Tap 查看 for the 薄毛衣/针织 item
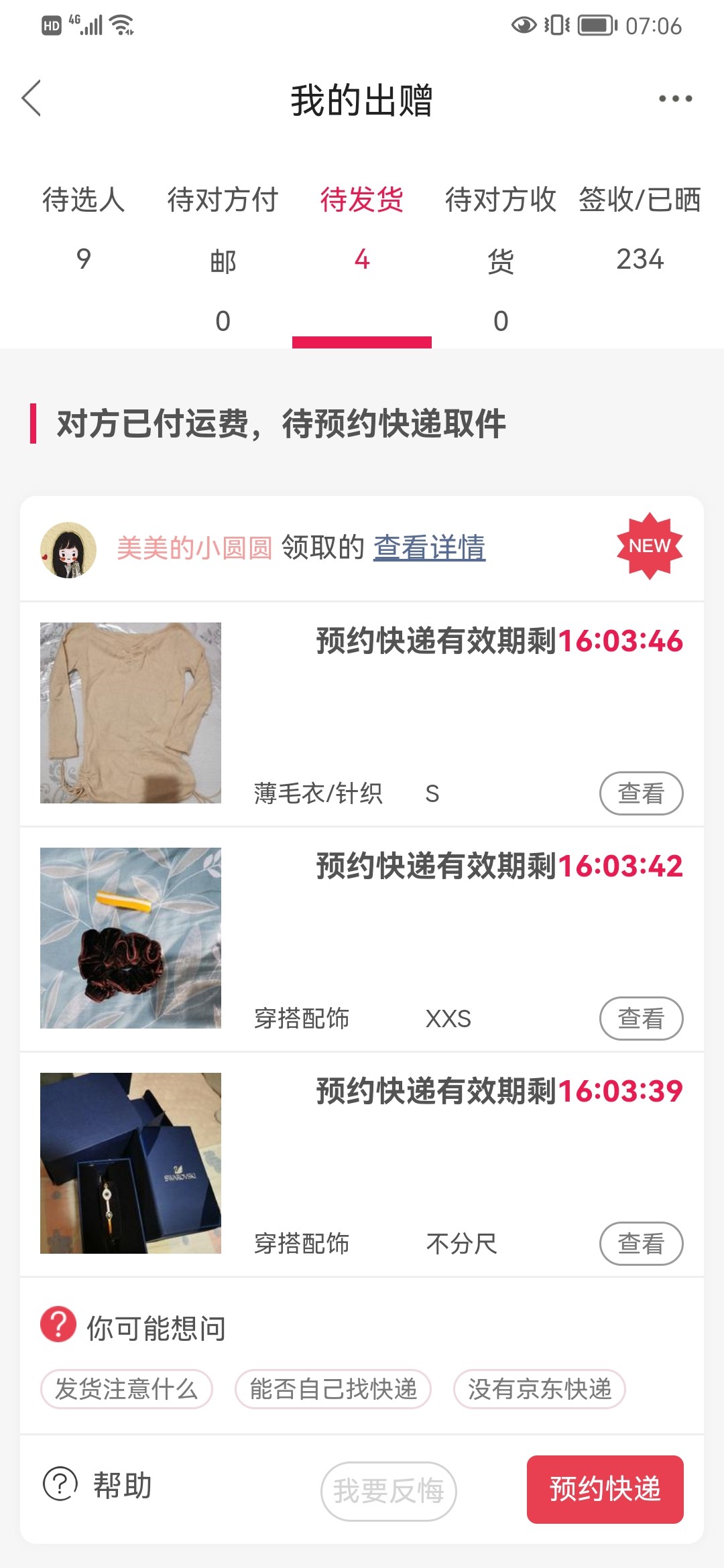 click(641, 793)
